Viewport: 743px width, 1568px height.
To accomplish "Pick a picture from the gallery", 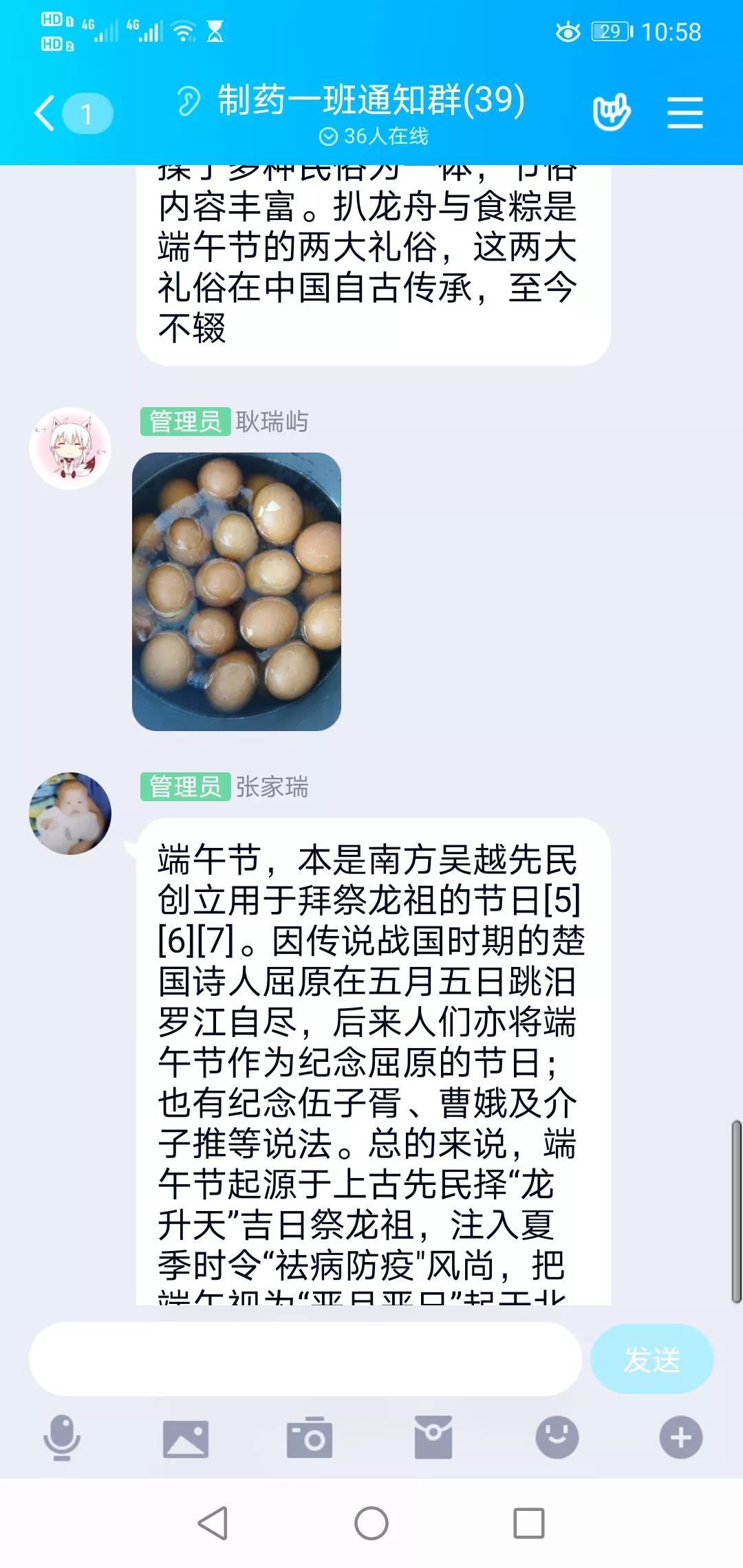I will pyautogui.click(x=186, y=1437).
